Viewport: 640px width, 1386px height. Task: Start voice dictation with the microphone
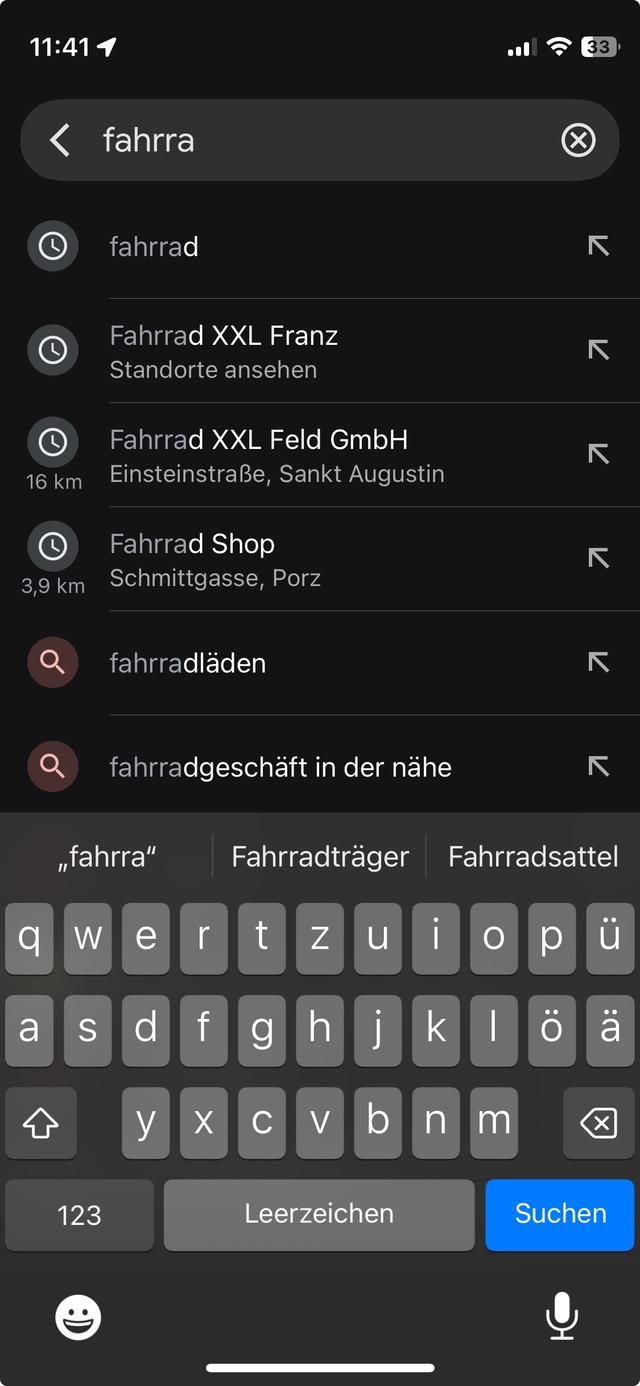(x=562, y=1315)
